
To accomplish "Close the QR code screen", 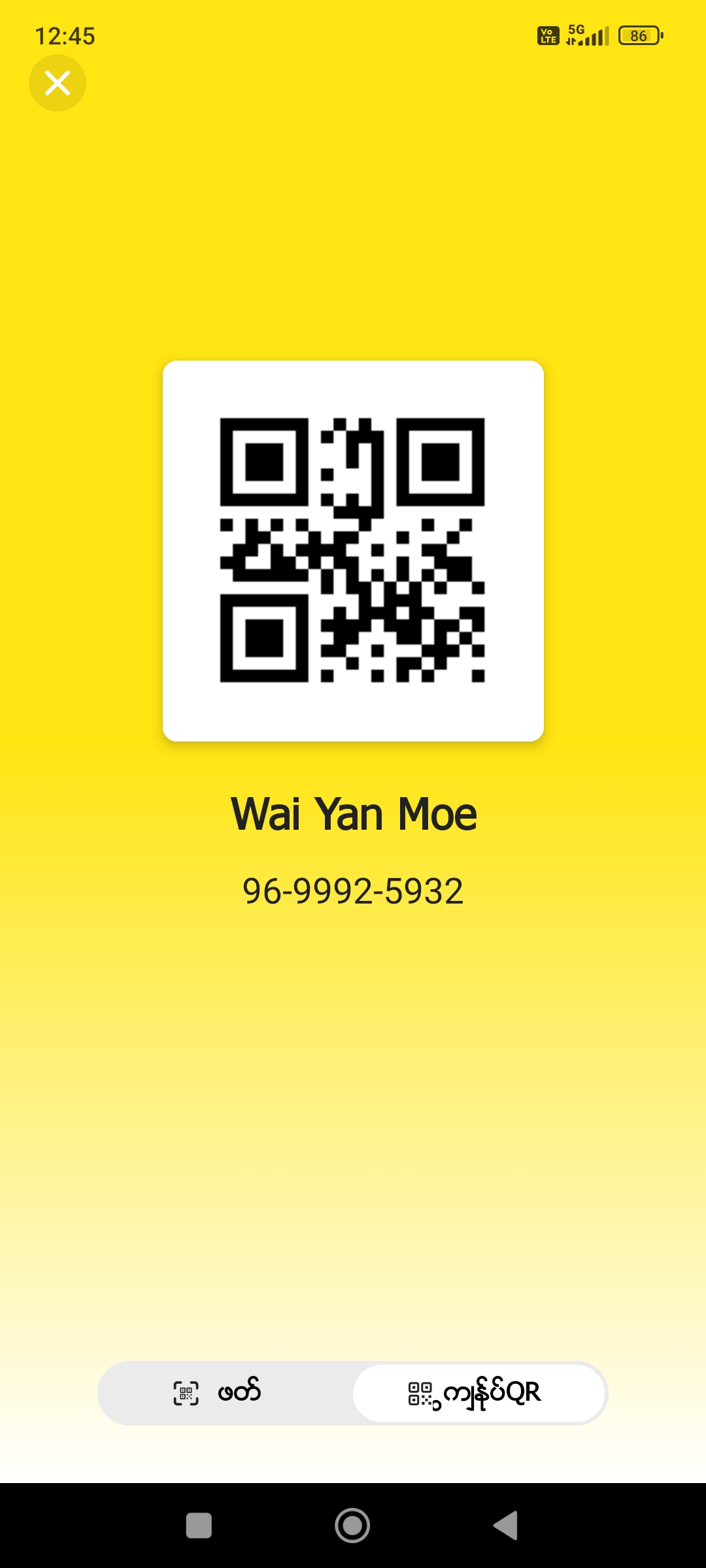I will 58,83.
